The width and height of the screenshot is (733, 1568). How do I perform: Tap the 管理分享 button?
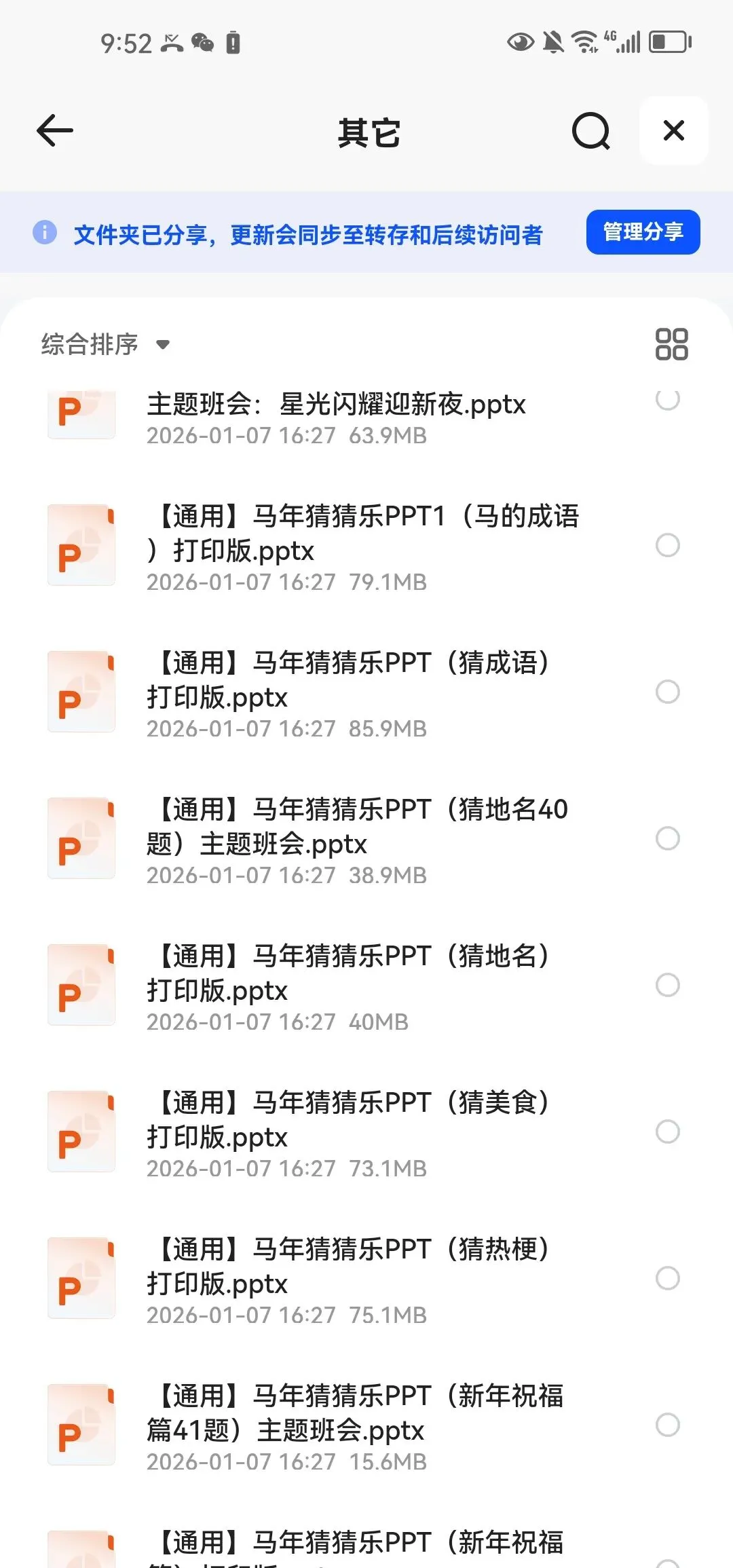coord(643,232)
